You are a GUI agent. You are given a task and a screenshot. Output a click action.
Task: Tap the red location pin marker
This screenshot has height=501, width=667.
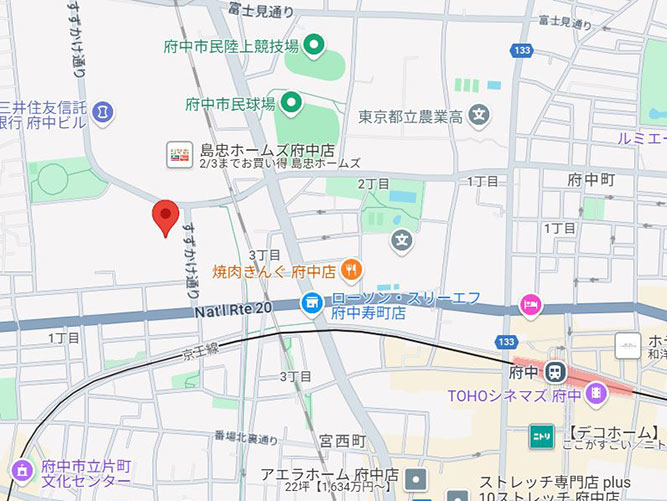[165, 216]
